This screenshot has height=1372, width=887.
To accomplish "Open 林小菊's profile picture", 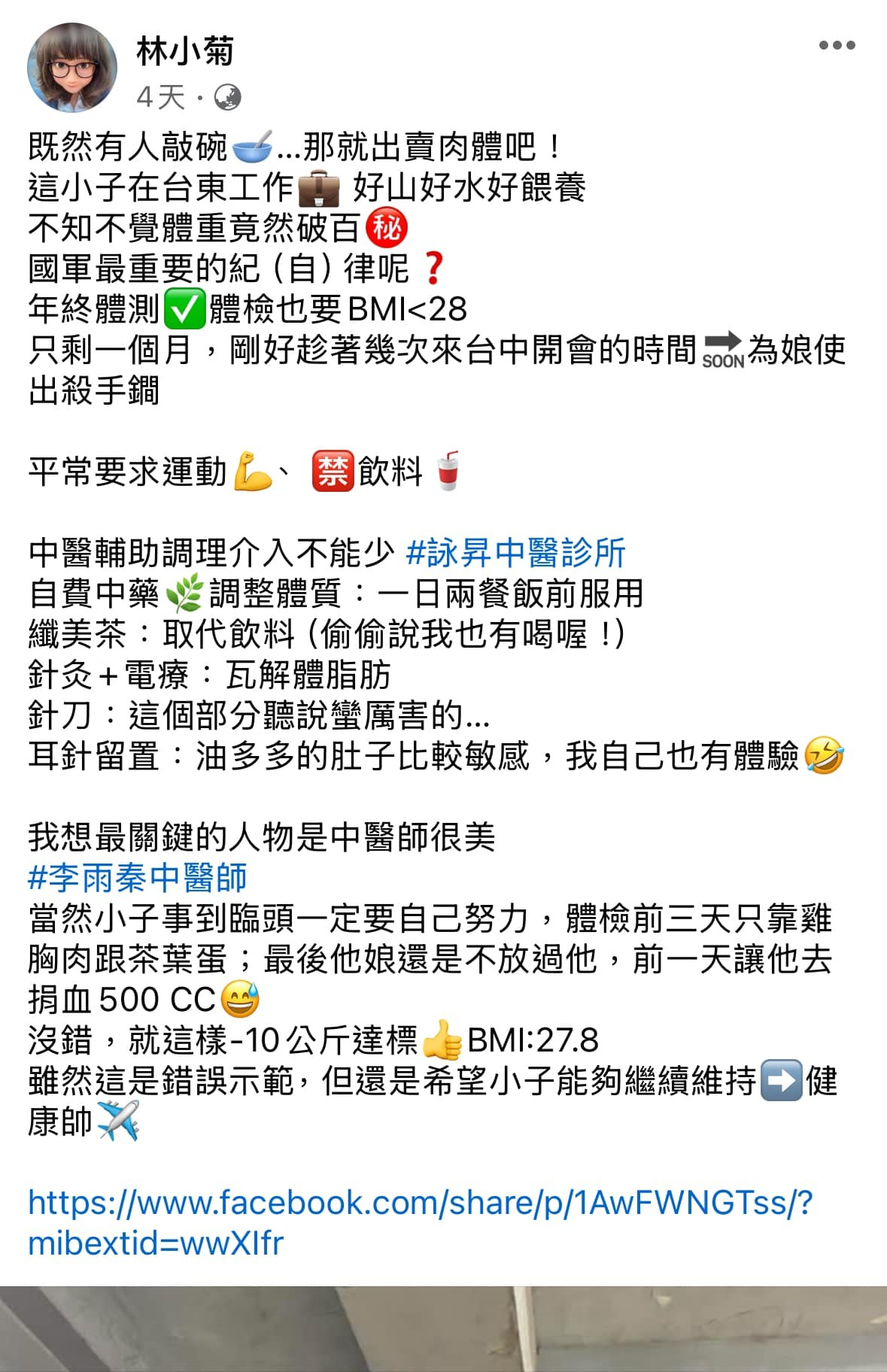I will pyautogui.click(x=72, y=68).
